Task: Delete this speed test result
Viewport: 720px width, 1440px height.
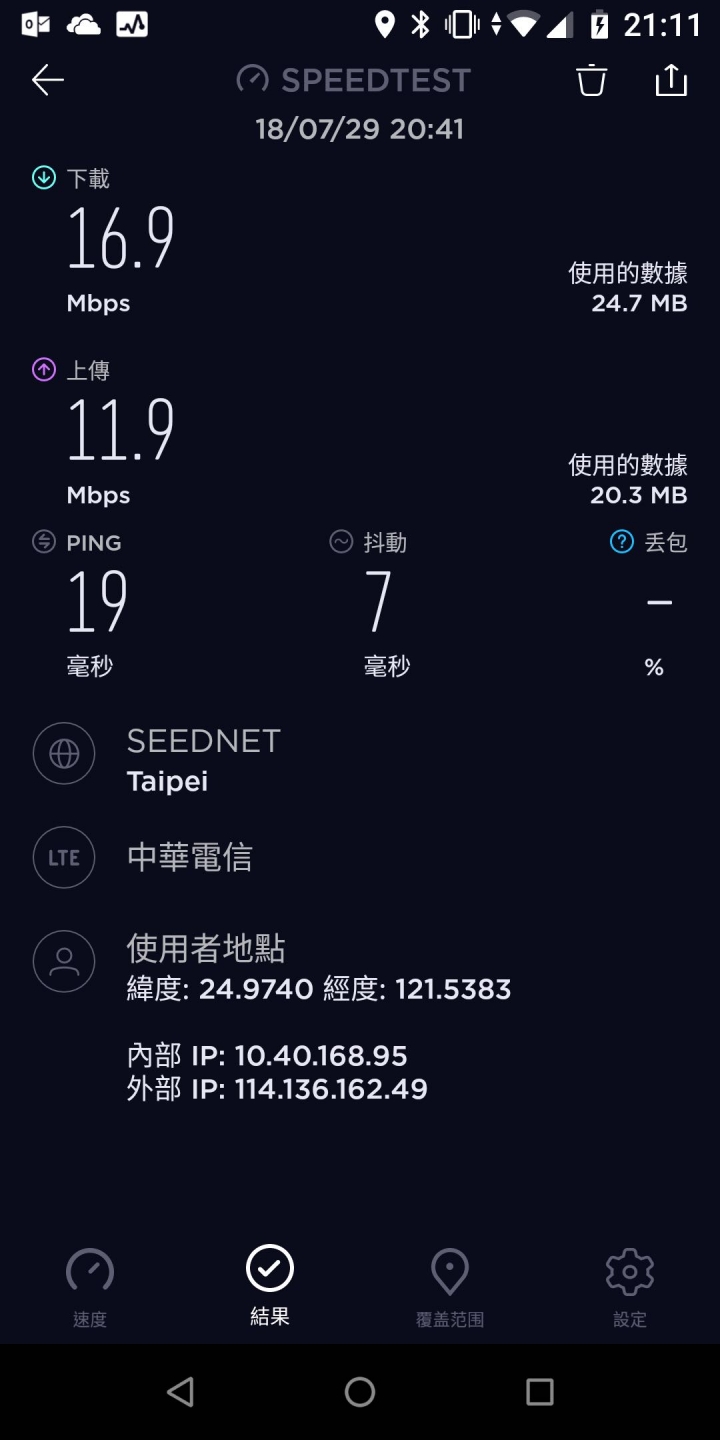Action: tap(591, 80)
